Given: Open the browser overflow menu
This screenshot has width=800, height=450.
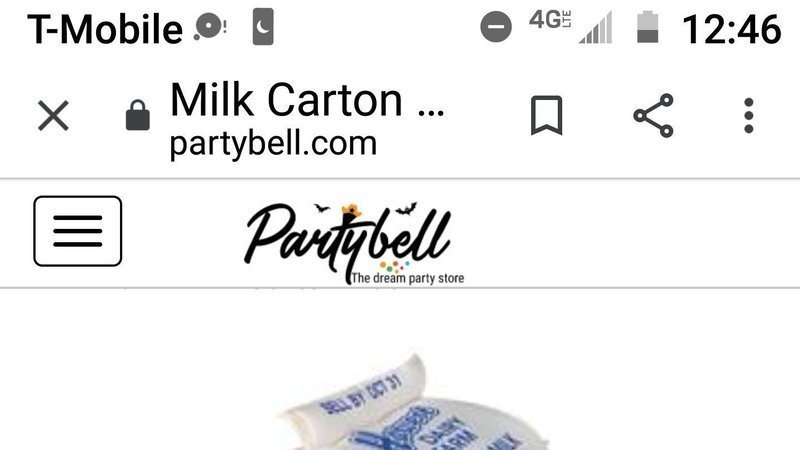Looking at the screenshot, I should point(748,116).
